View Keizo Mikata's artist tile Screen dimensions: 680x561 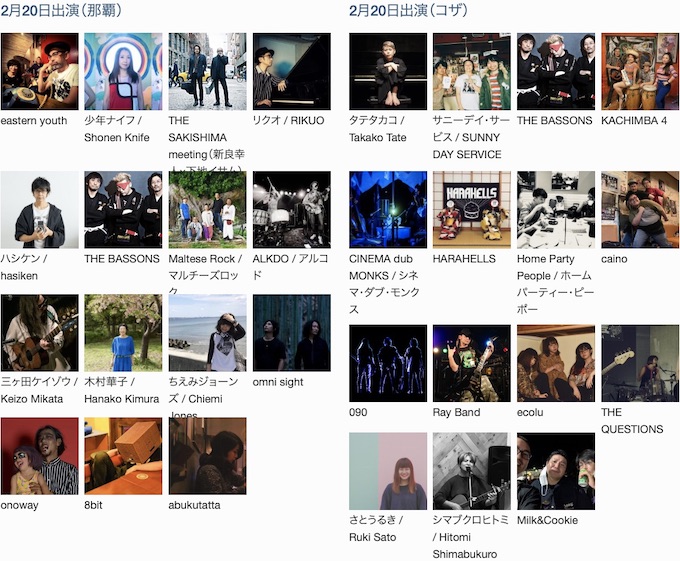click(40, 332)
